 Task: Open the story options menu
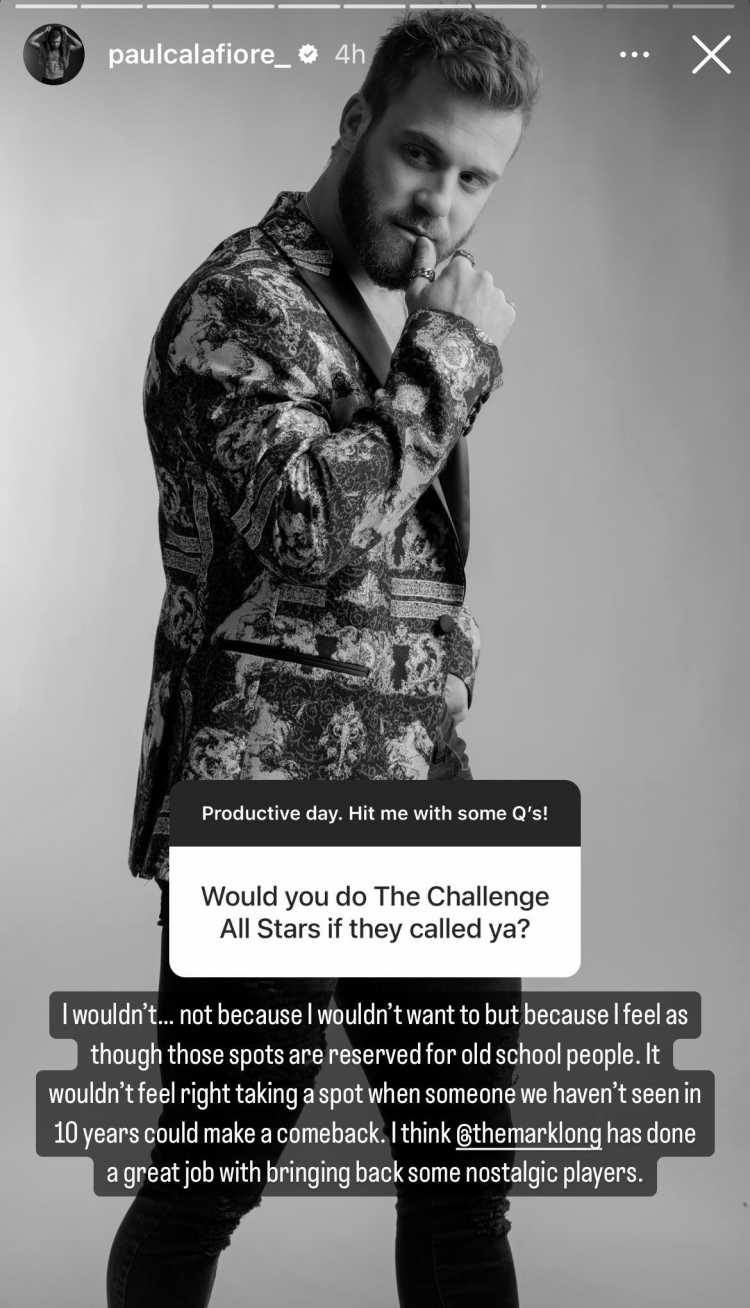[x=634, y=55]
